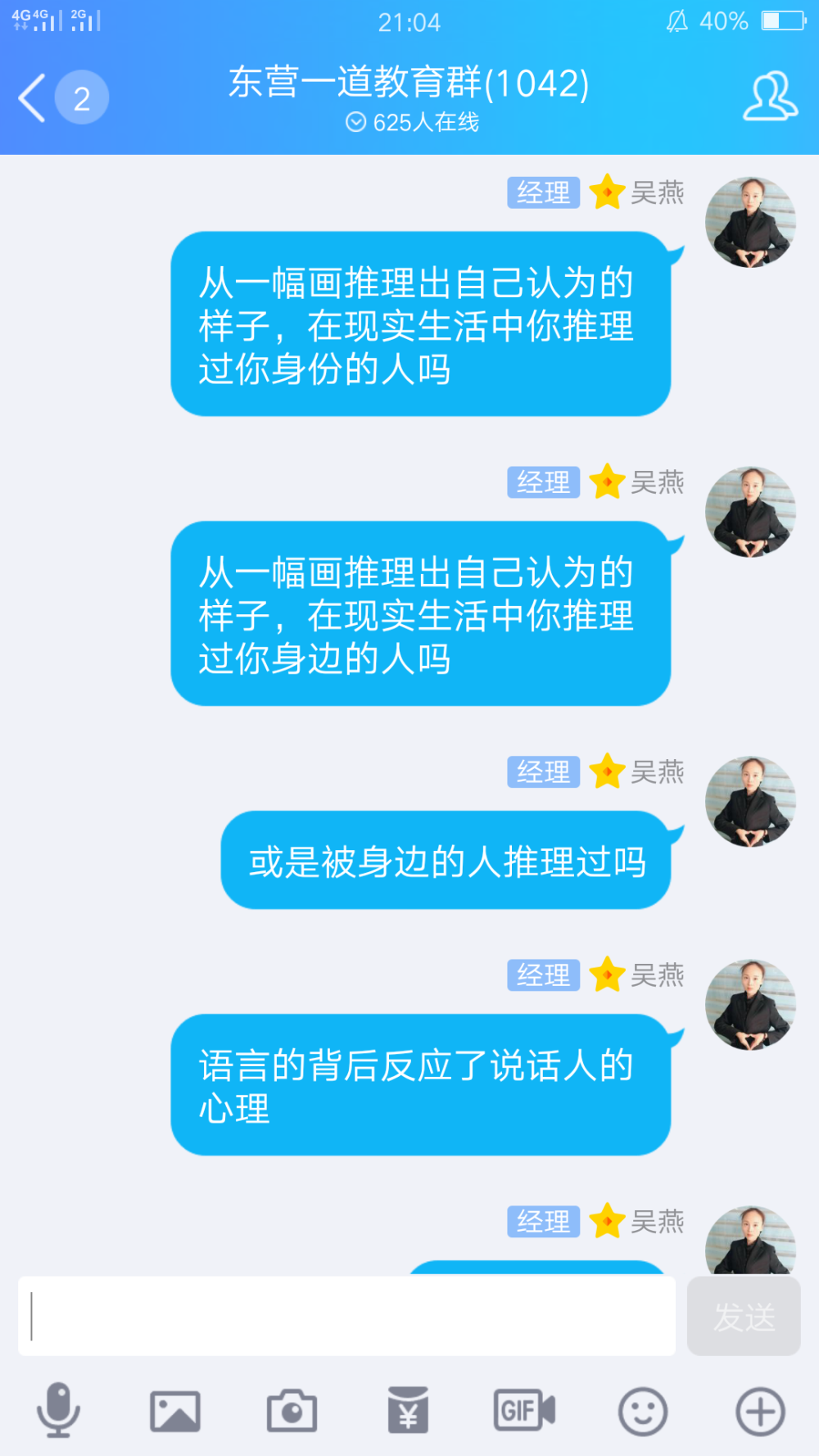Tap the message 语言的背后反应了说话人的心理
The image size is (819, 1456).
coord(421,1085)
